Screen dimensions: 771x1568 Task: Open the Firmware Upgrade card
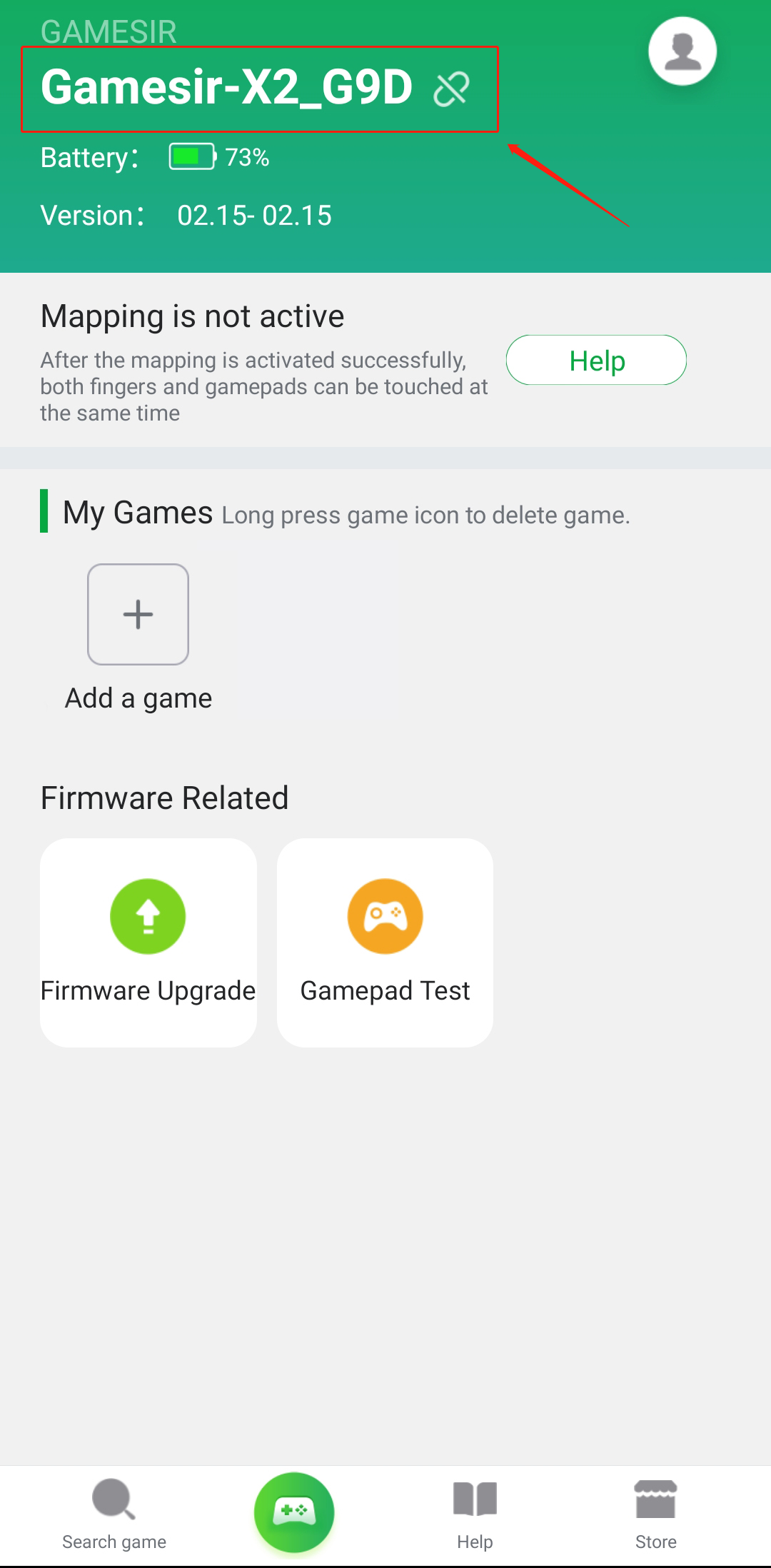point(148,943)
